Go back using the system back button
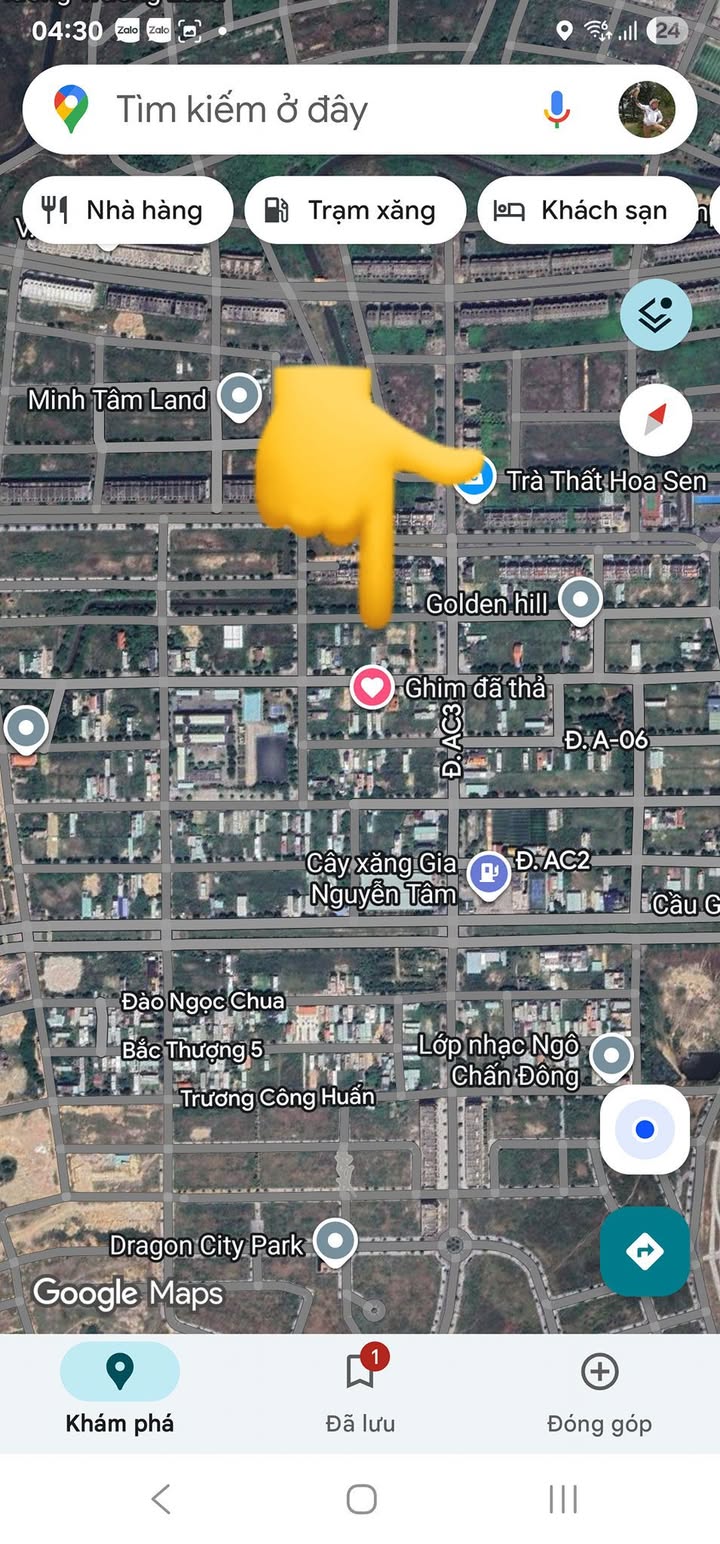The height and width of the screenshot is (1544, 720). [161, 1499]
